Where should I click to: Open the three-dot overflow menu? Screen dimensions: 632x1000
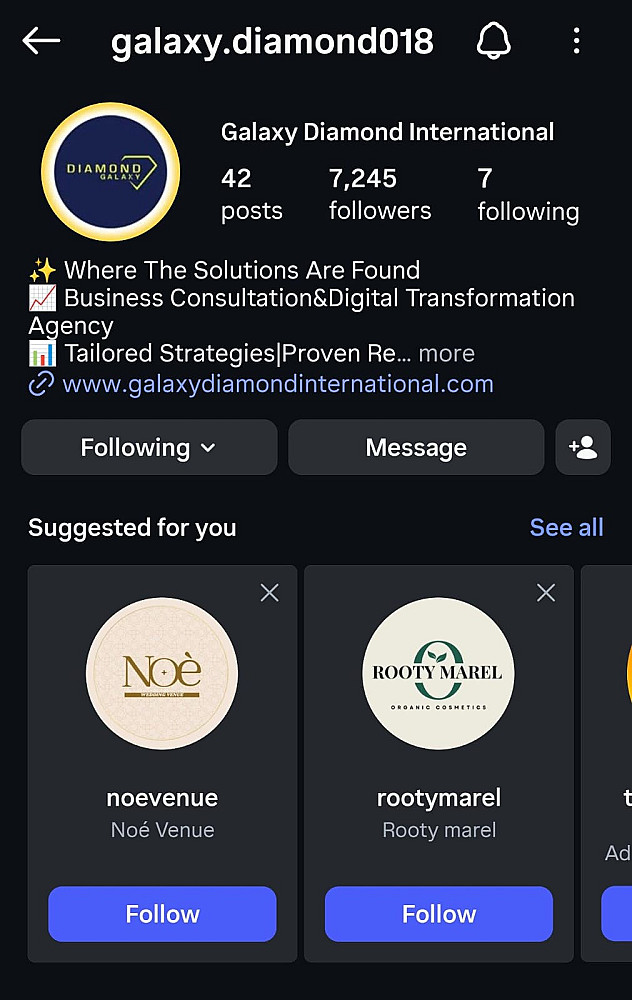pos(576,41)
